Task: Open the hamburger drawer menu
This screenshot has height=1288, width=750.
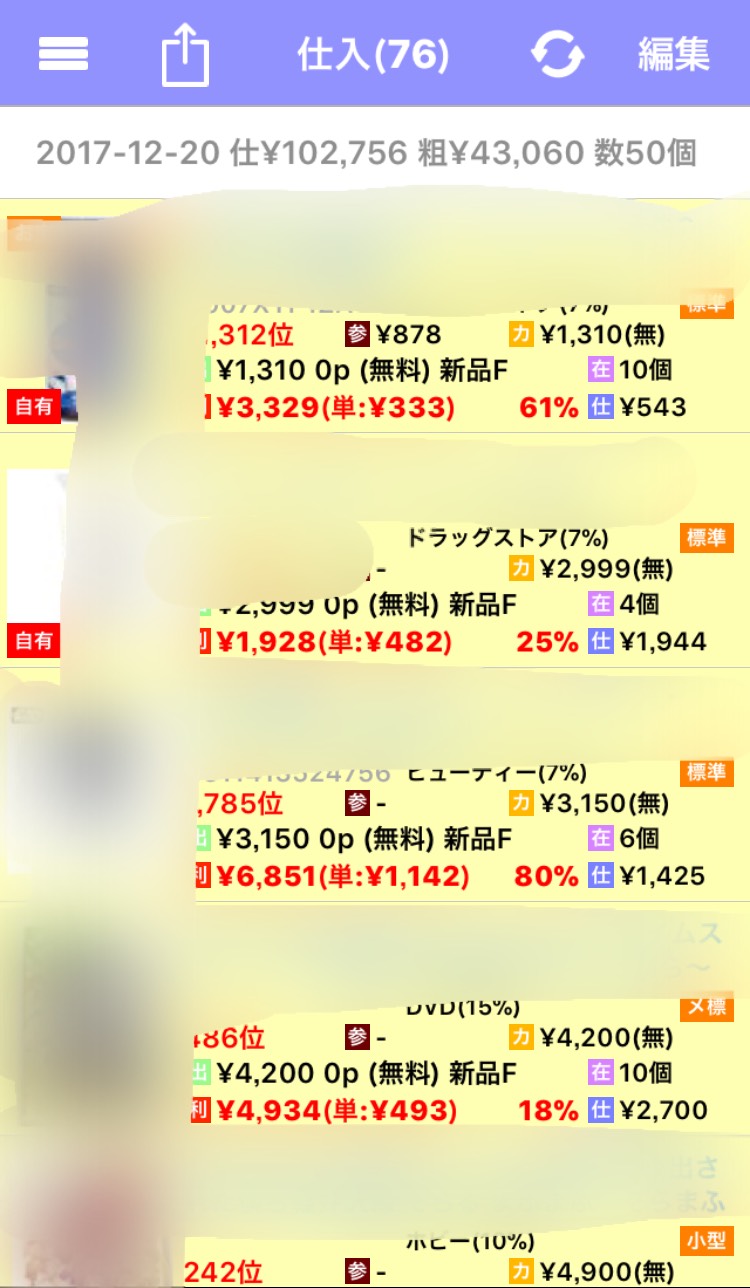Action: [63, 54]
